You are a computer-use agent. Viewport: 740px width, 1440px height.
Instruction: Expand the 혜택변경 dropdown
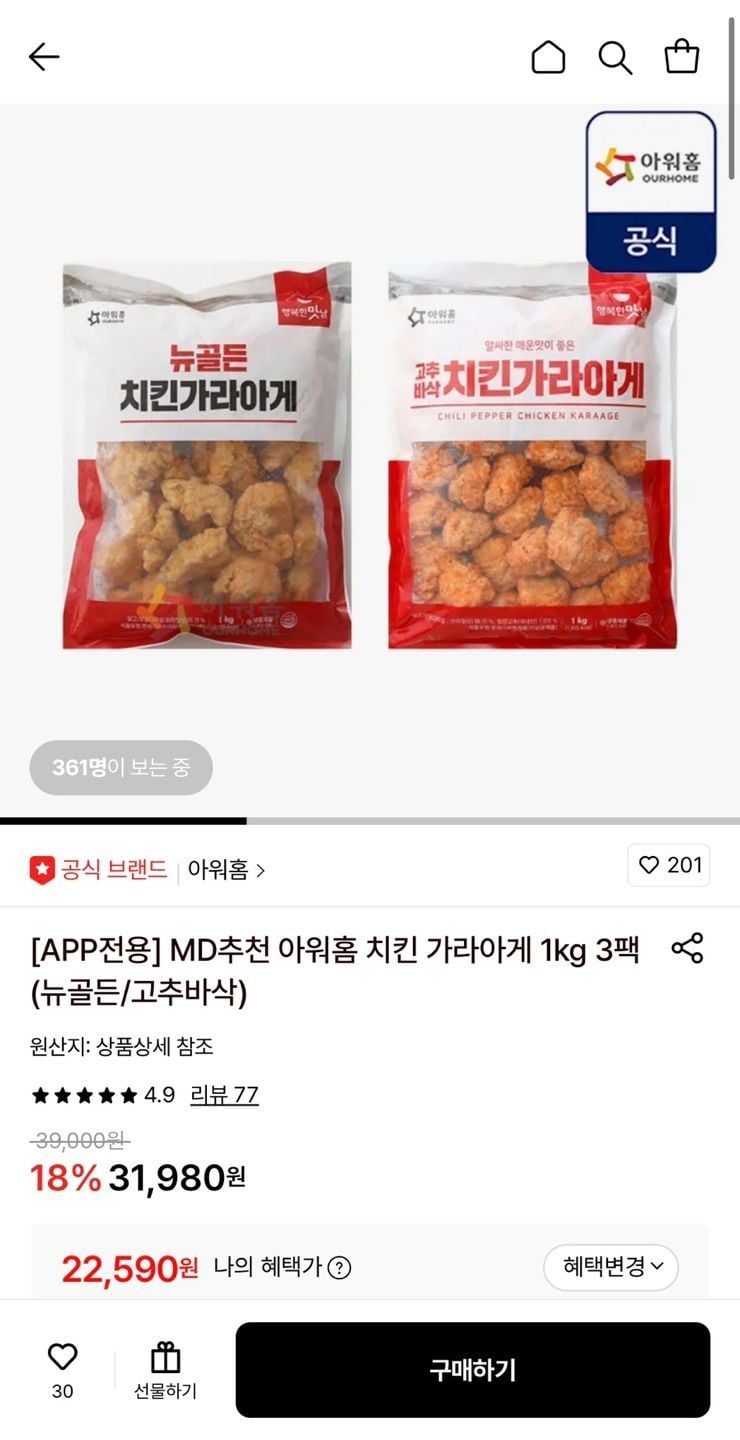coord(611,1267)
